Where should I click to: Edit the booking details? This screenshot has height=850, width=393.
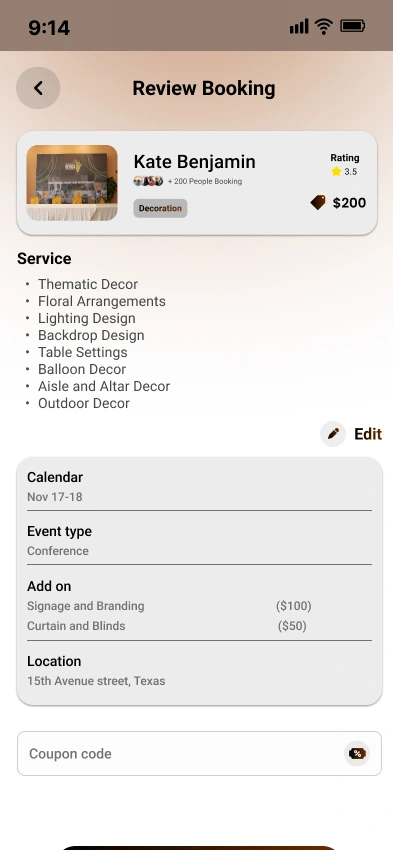point(351,434)
